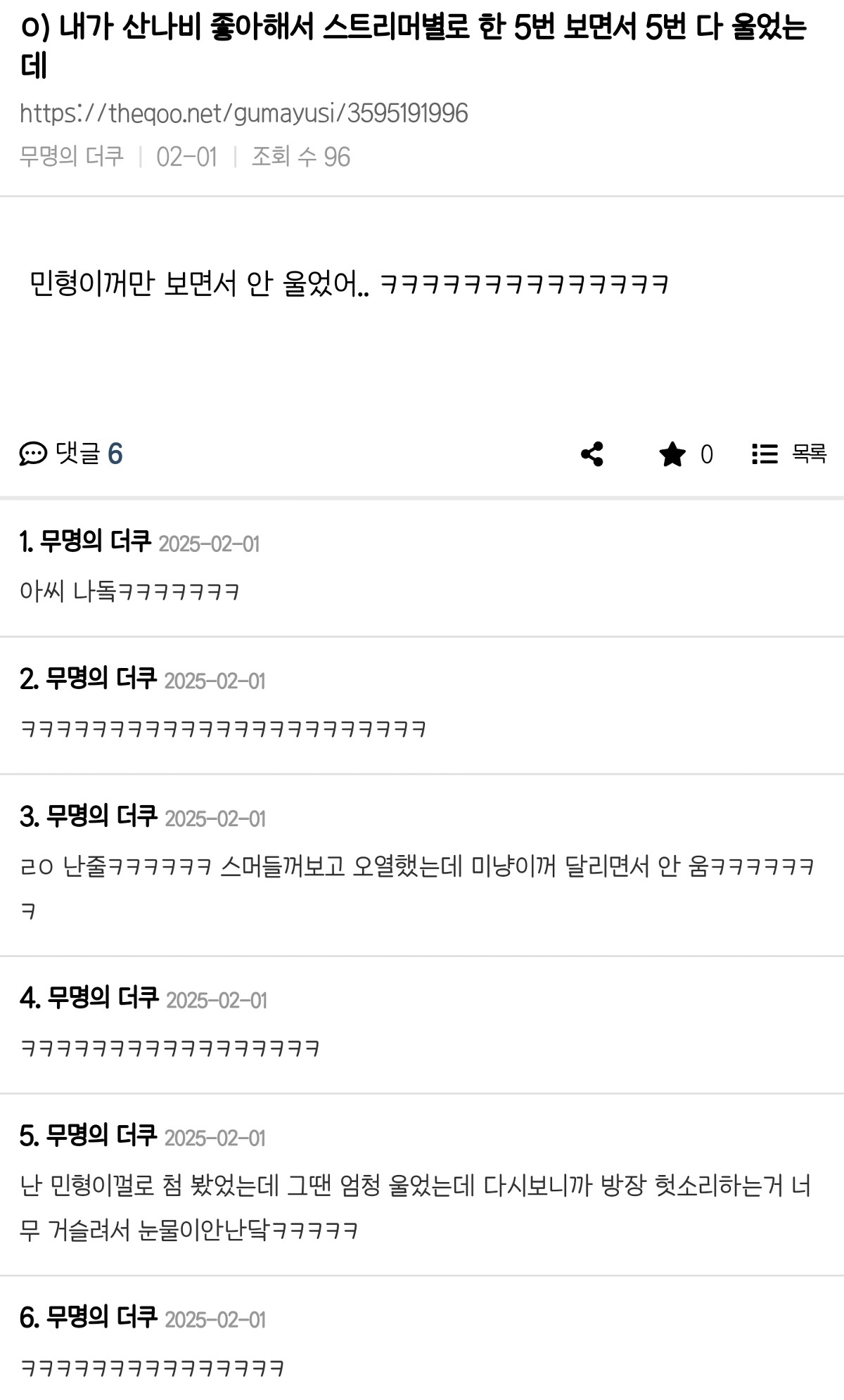Select the date 2025-02-01 on comment 3
This screenshot has height=1400, width=844.
point(210,818)
